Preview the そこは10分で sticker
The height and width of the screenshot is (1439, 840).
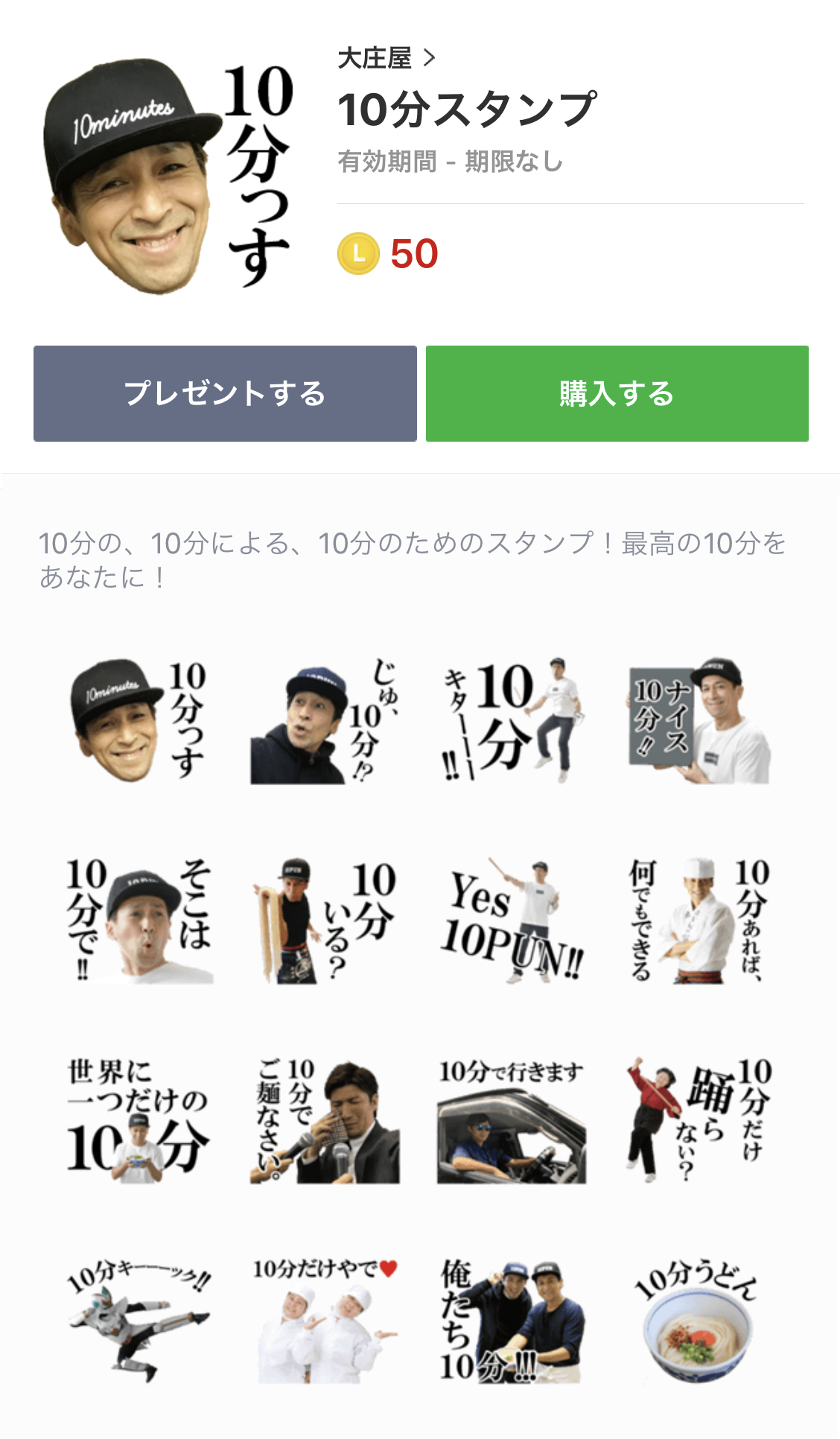[x=139, y=920]
